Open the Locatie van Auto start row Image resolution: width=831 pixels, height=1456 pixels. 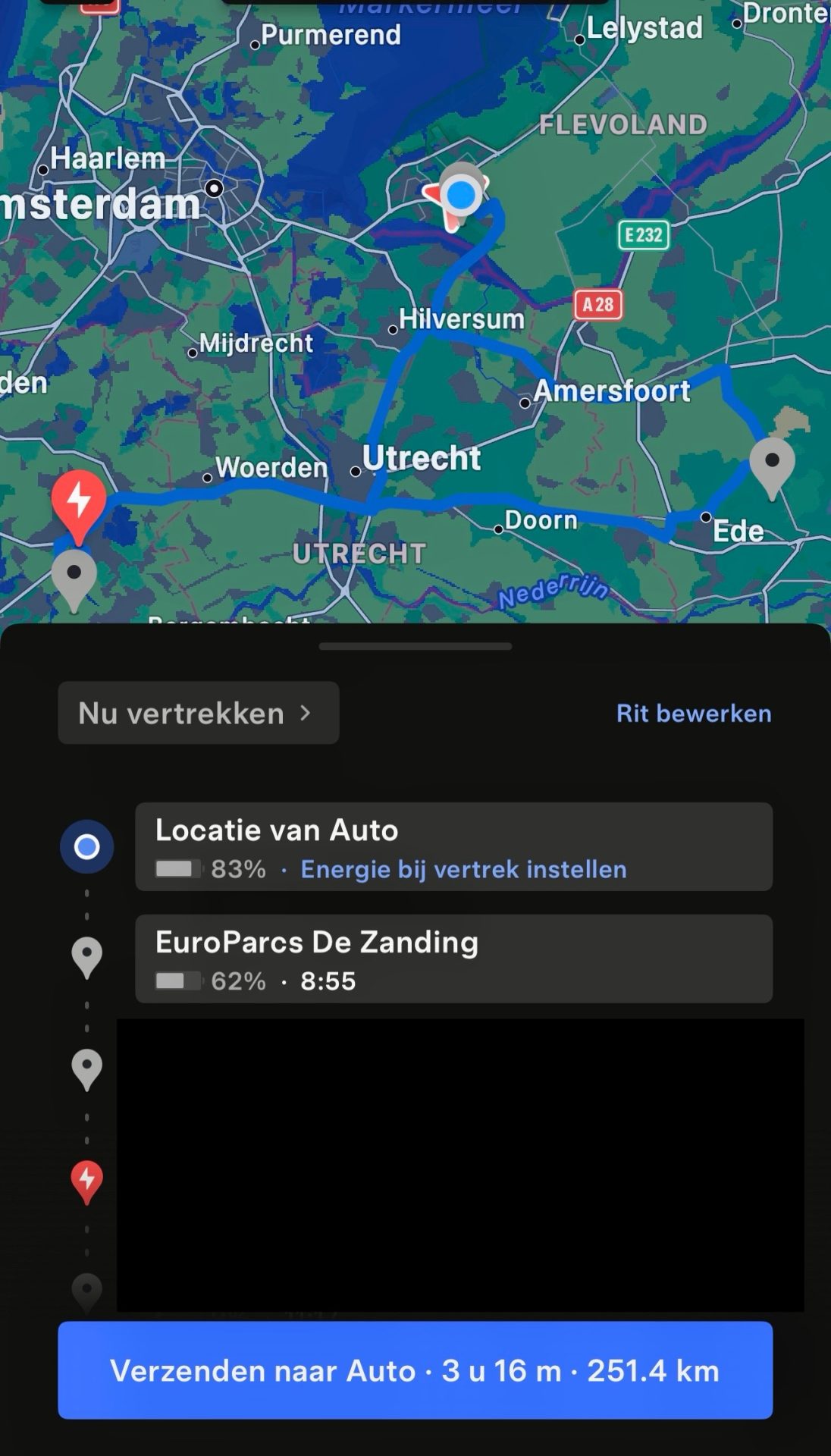pyautogui.click(x=453, y=846)
